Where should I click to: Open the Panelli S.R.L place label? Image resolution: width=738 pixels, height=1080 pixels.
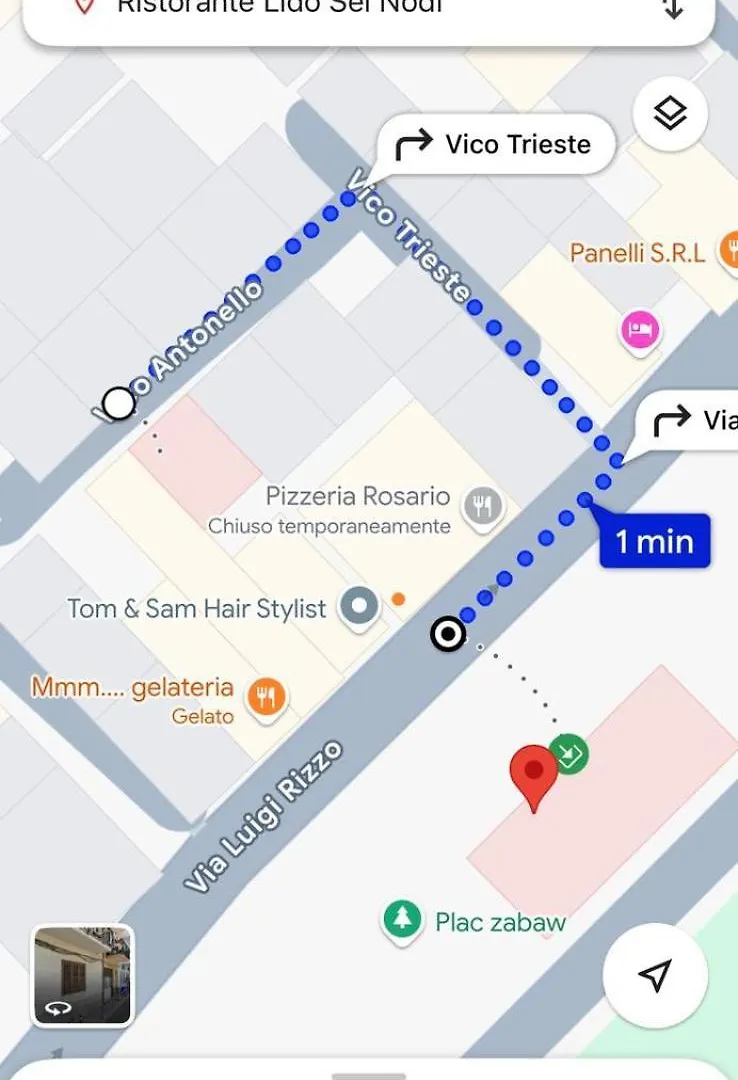point(637,252)
